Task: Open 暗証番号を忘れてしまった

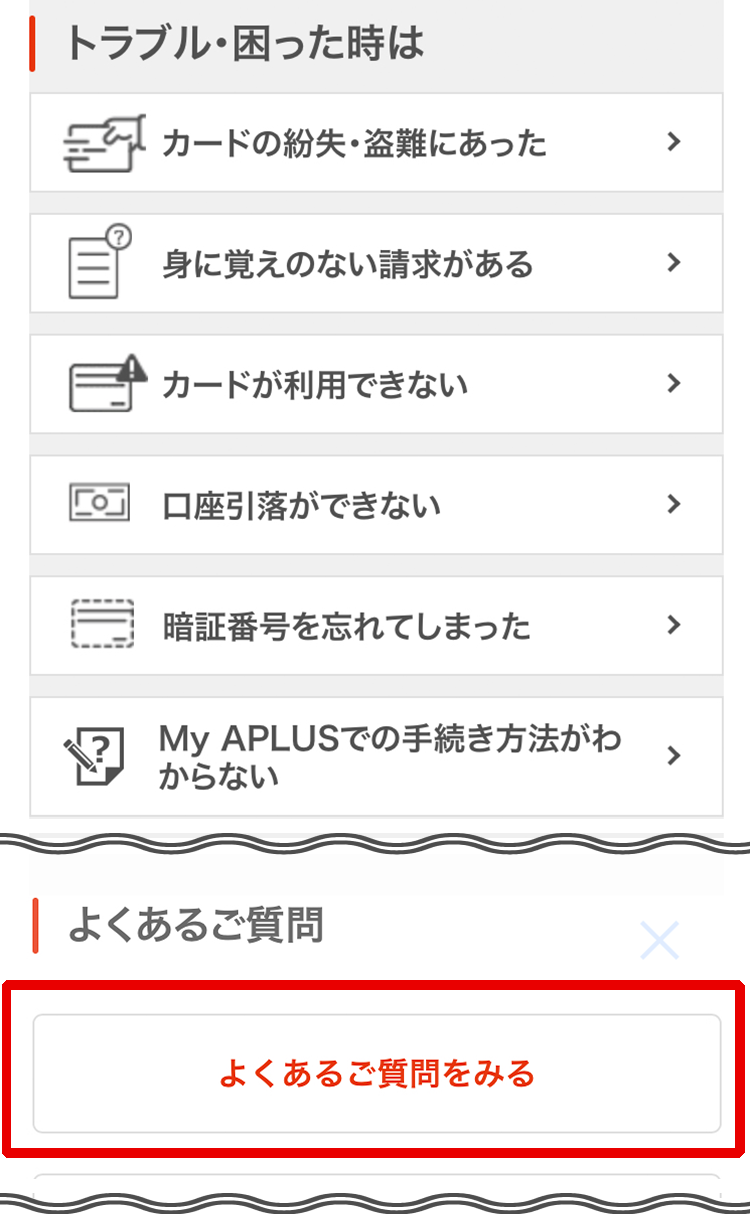Action: 375,626
